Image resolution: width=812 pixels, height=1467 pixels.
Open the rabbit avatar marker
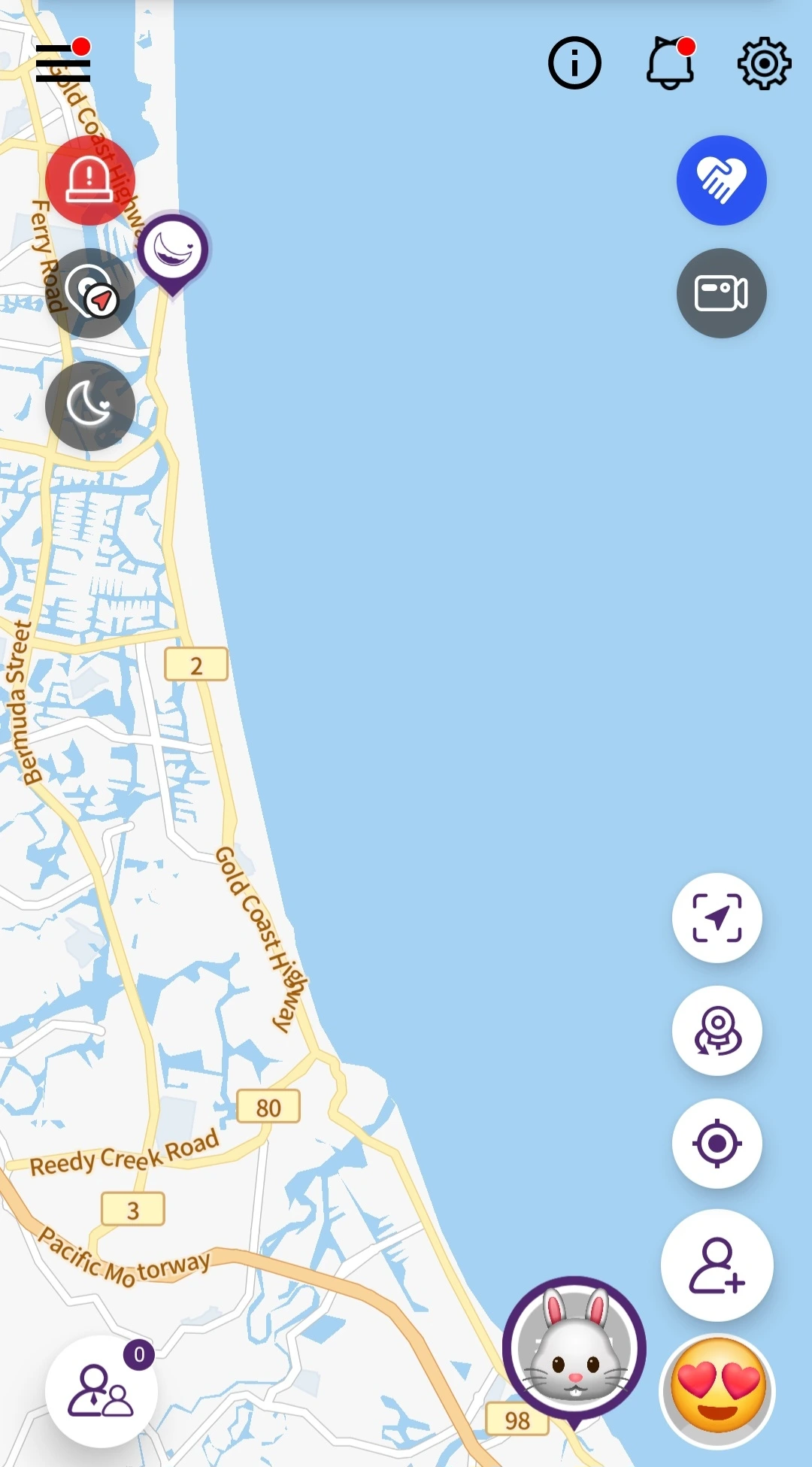pos(574,1348)
